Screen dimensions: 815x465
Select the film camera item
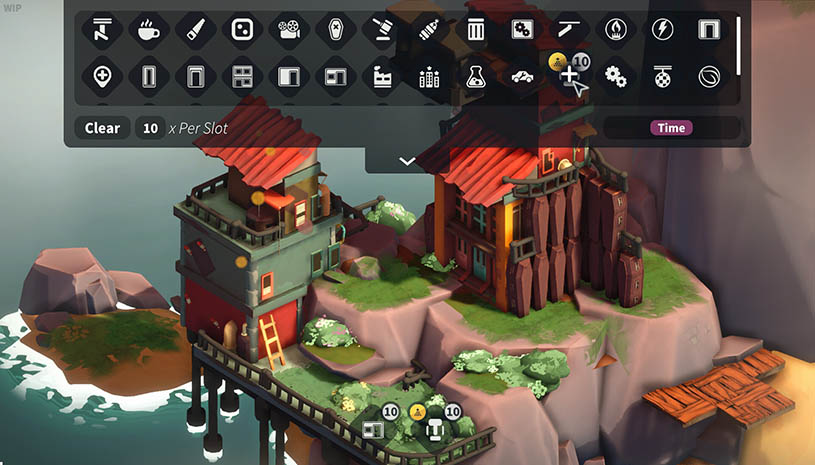tap(288, 29)
